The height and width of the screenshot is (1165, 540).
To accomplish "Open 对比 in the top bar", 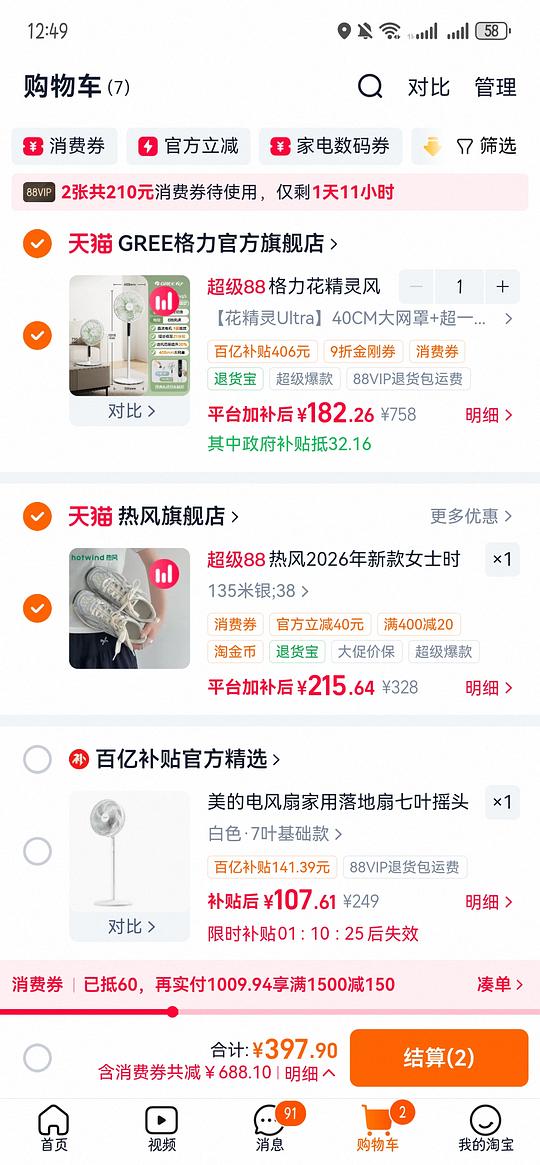I will tap(429, 87).
